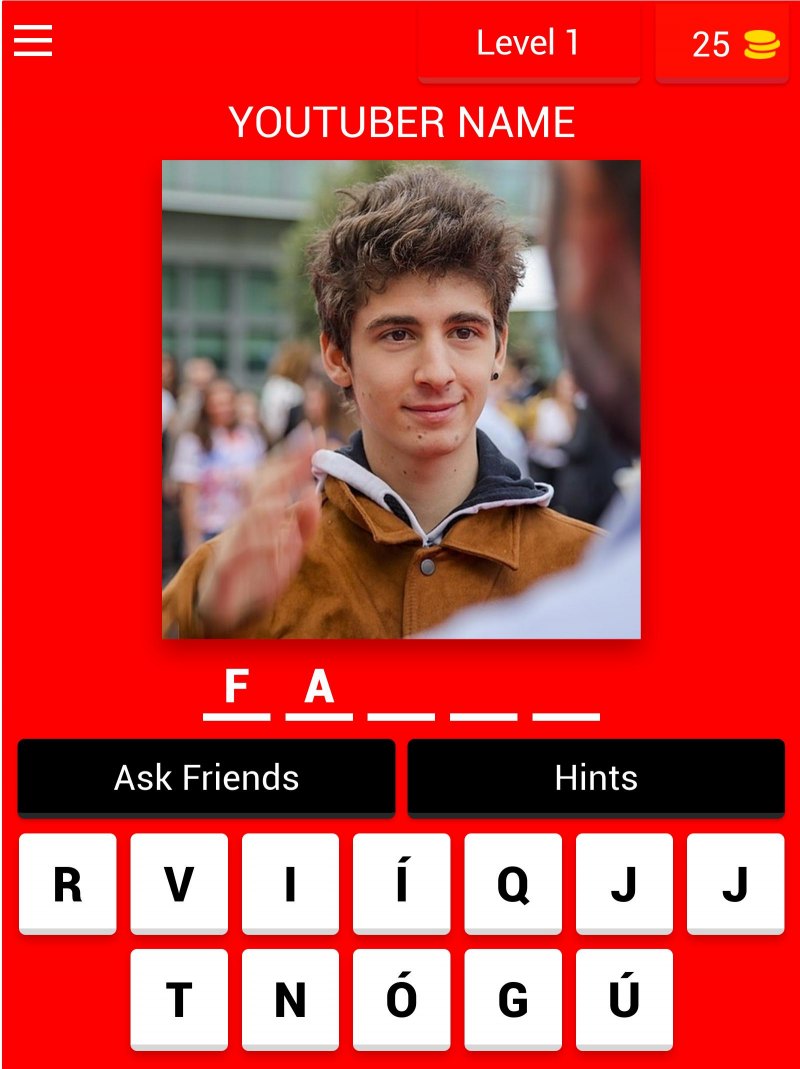
Task: Open the Hints options
Action: 596,777
